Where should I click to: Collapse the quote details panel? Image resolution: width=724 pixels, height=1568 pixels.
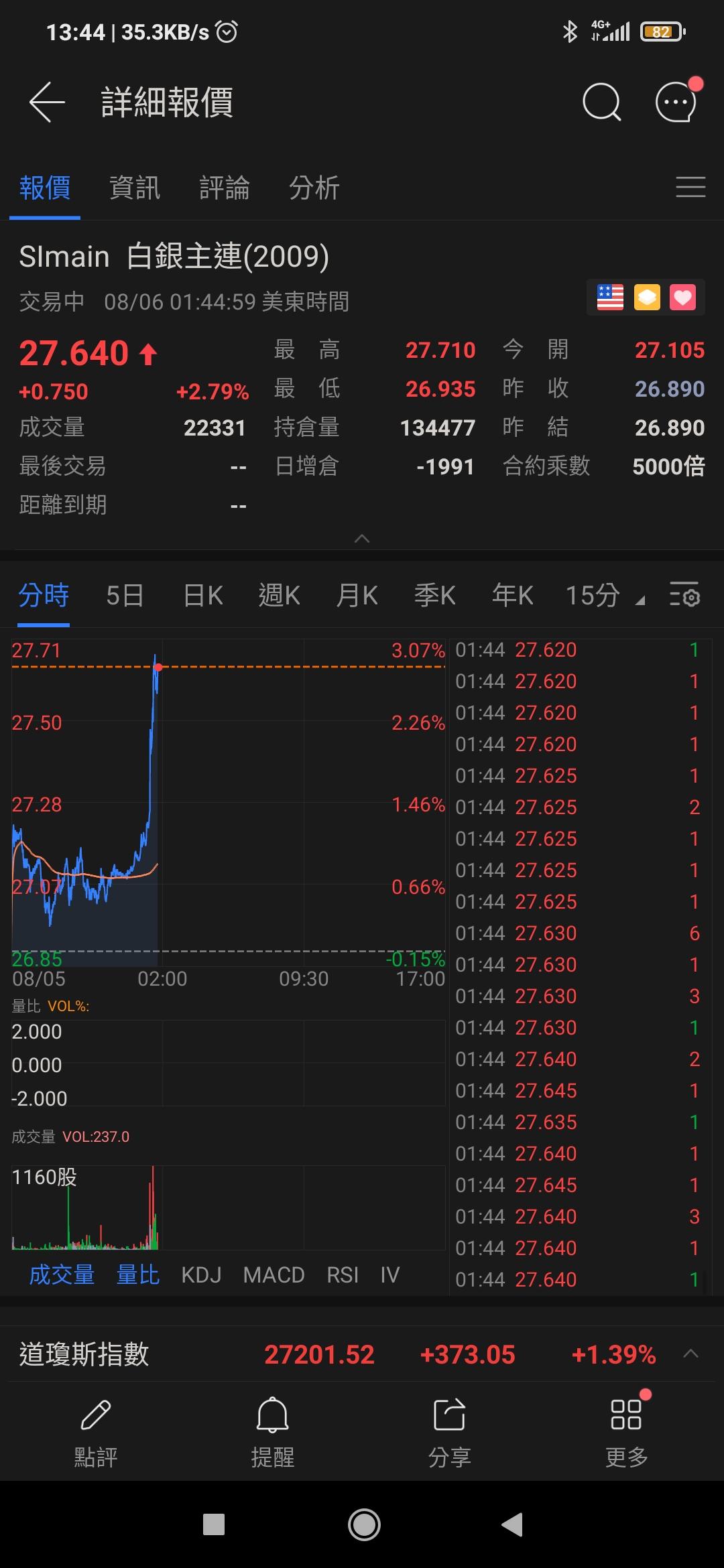(362, 539)
